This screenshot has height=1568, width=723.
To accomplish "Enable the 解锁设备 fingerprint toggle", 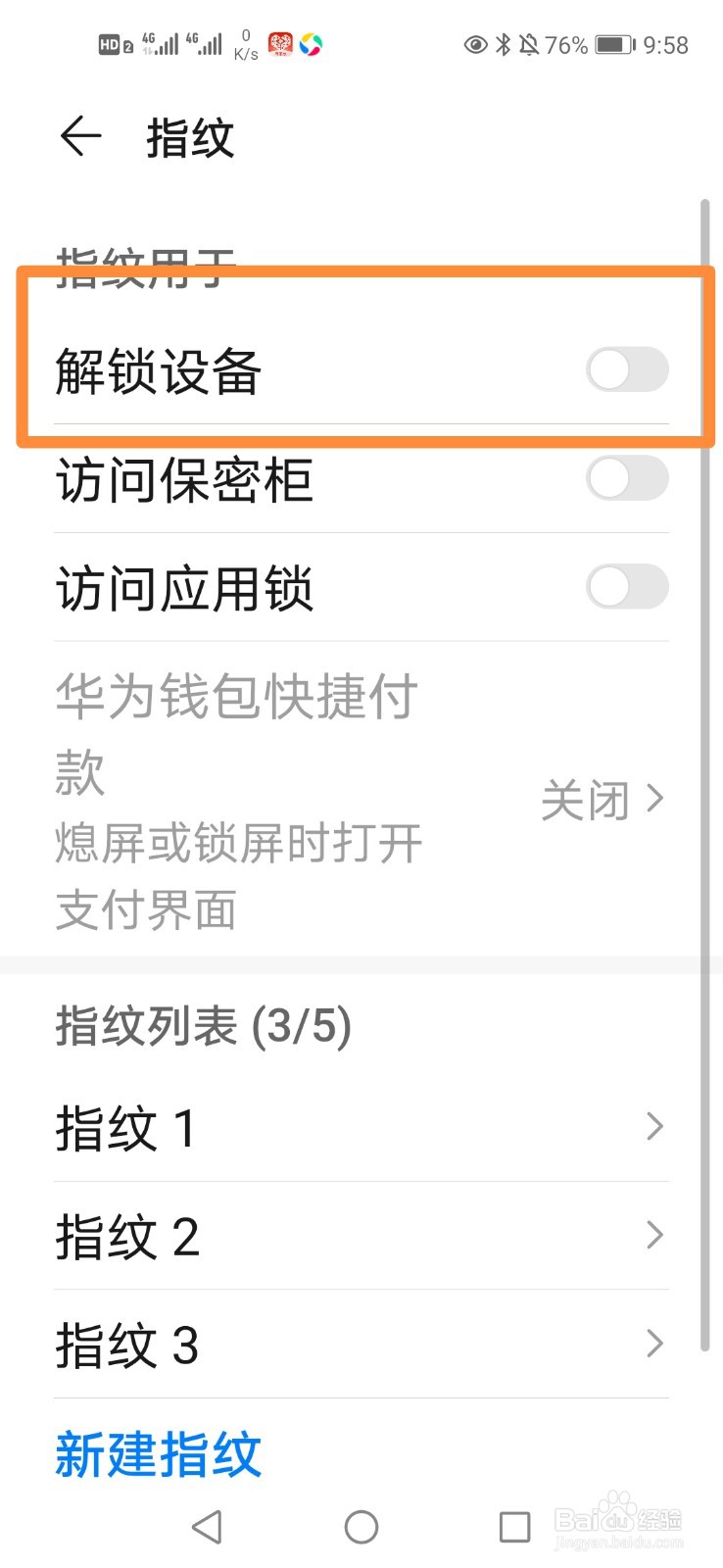I will tap(627, 370).
